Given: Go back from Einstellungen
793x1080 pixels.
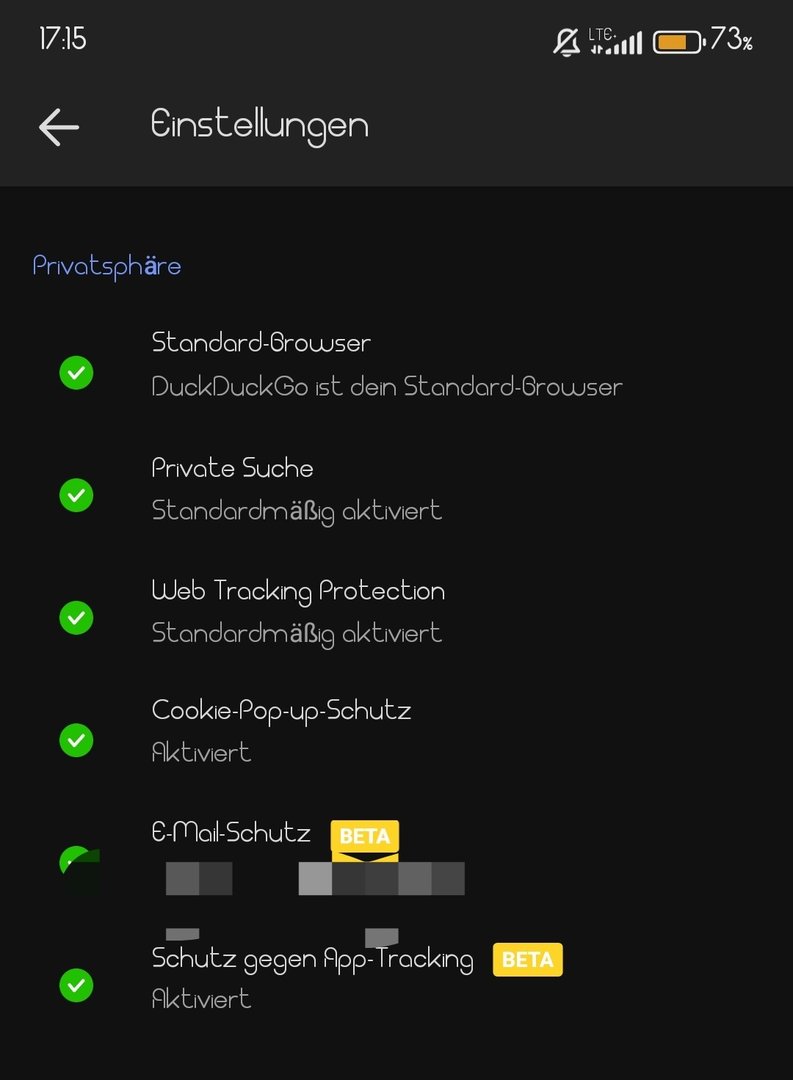Looking at the screenshot, I should [59, 127].
